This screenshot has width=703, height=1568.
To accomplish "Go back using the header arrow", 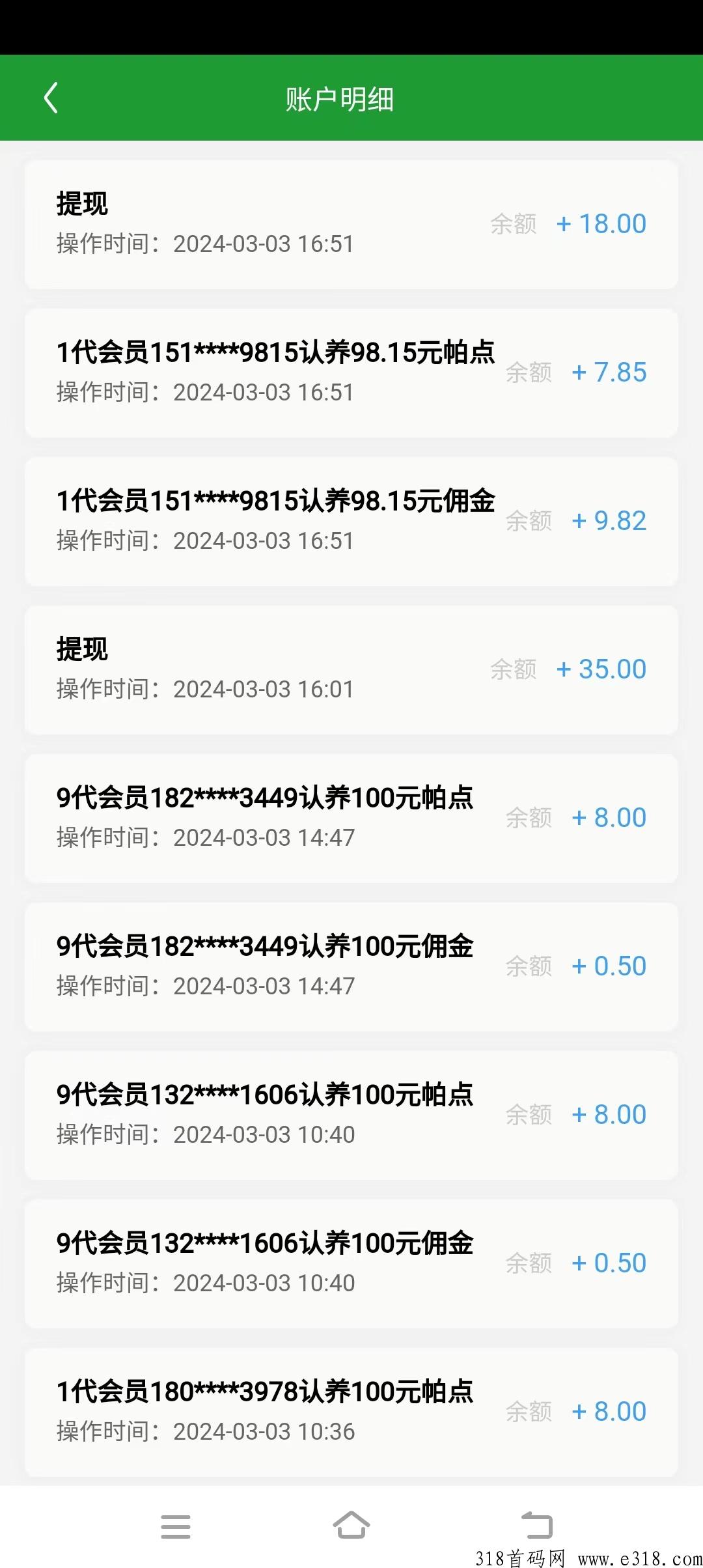I will pyautogui.click(x=51, y=98).
